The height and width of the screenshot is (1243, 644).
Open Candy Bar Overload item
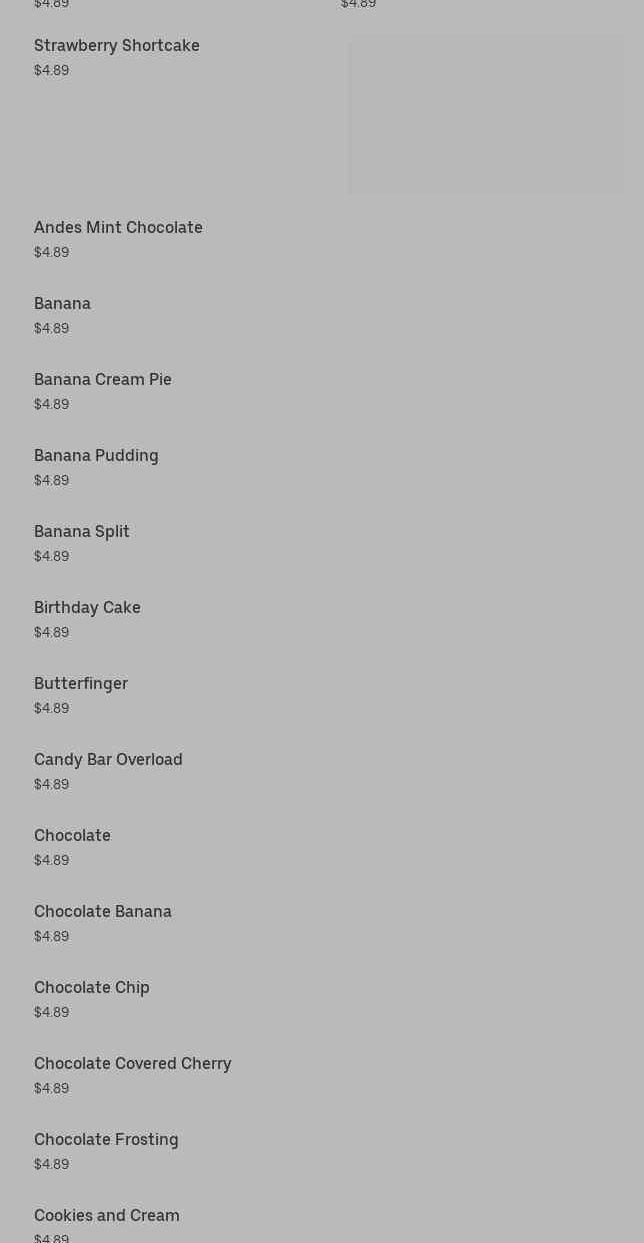click(x=108, y=760)
